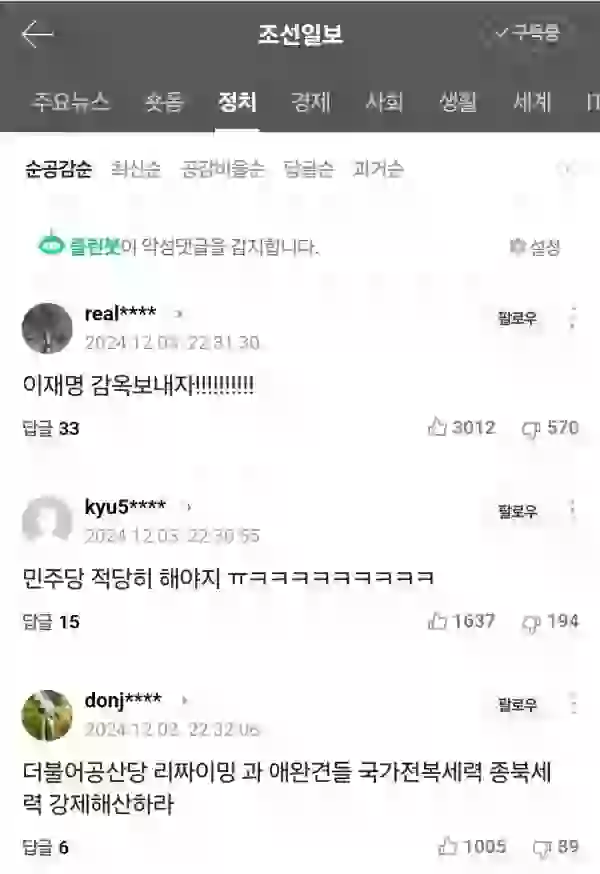Open the 클린봇 설정 settings
This screenshot has height=874, width=600.
click(x=535, y=247)
